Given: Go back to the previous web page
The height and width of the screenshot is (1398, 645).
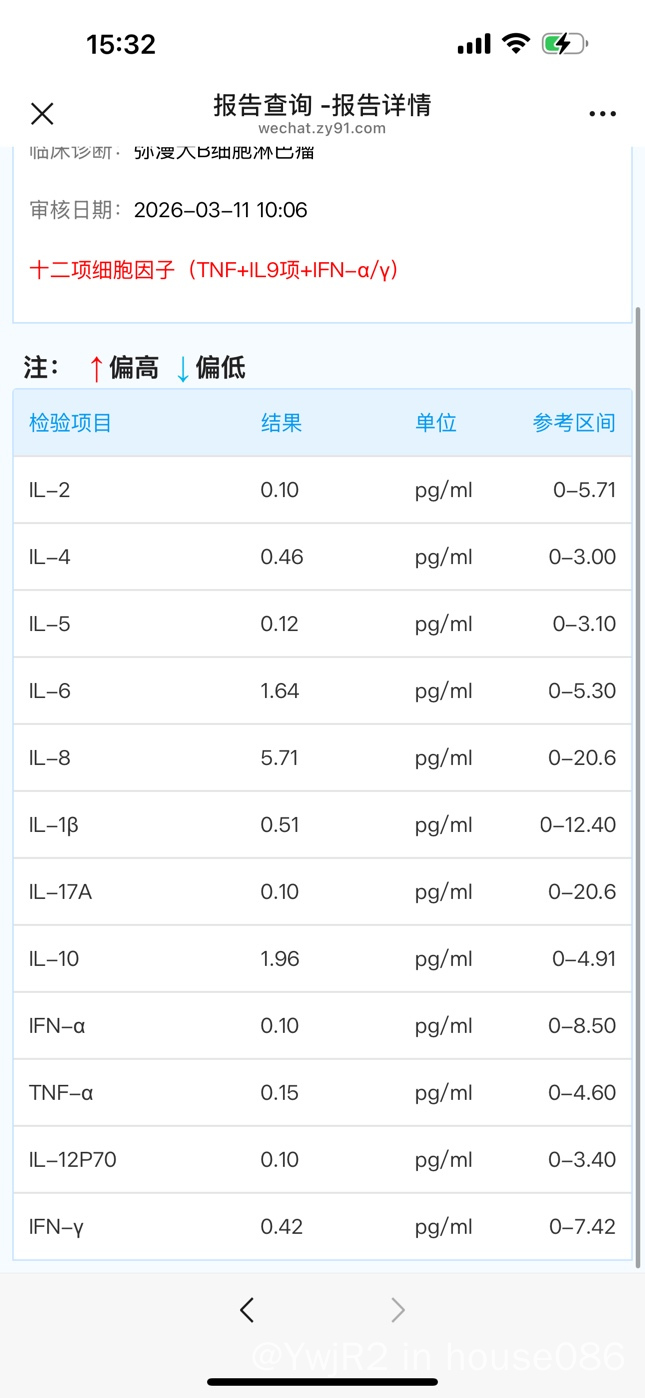Looking at the screenshot, I should tap(247, 1310).
